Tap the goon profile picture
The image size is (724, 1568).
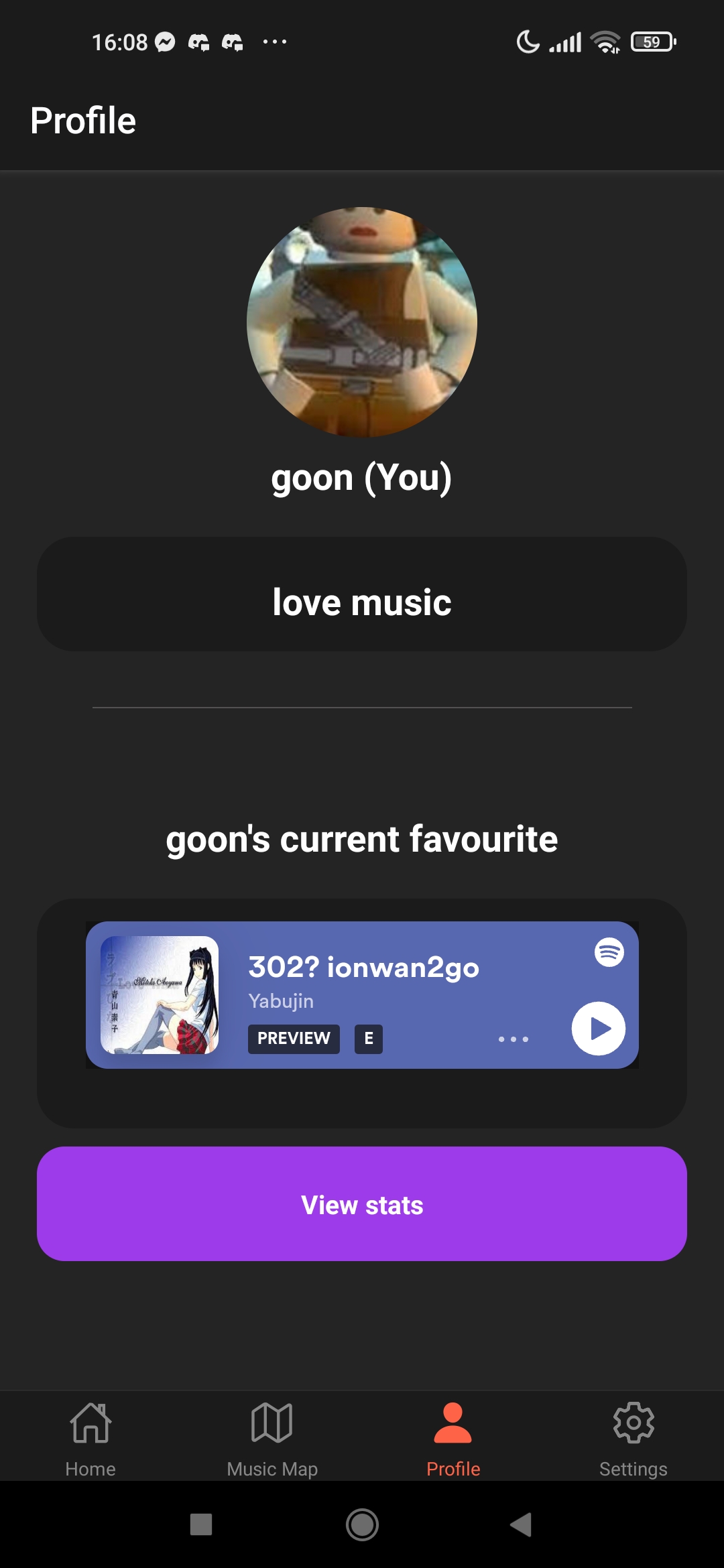(362, 322)
